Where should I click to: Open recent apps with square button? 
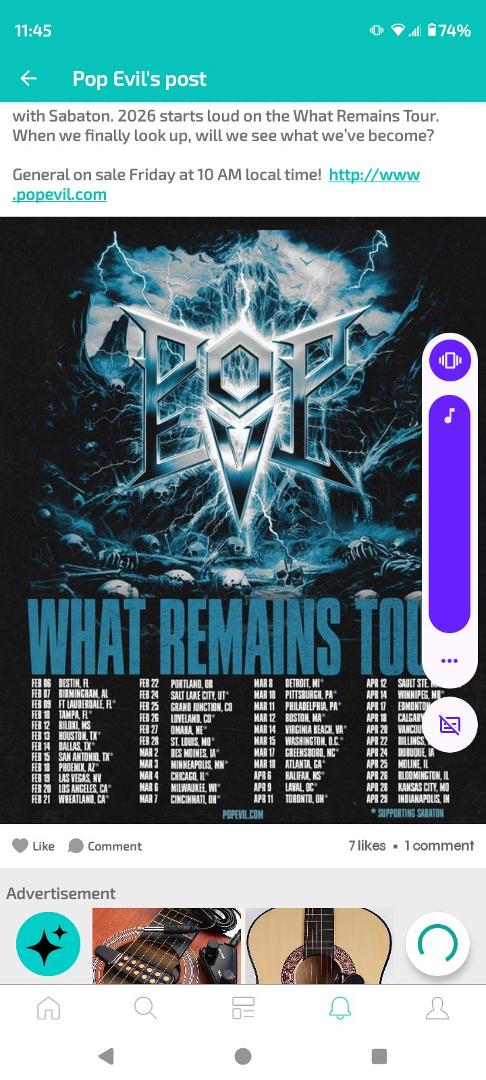point(379,1056)
